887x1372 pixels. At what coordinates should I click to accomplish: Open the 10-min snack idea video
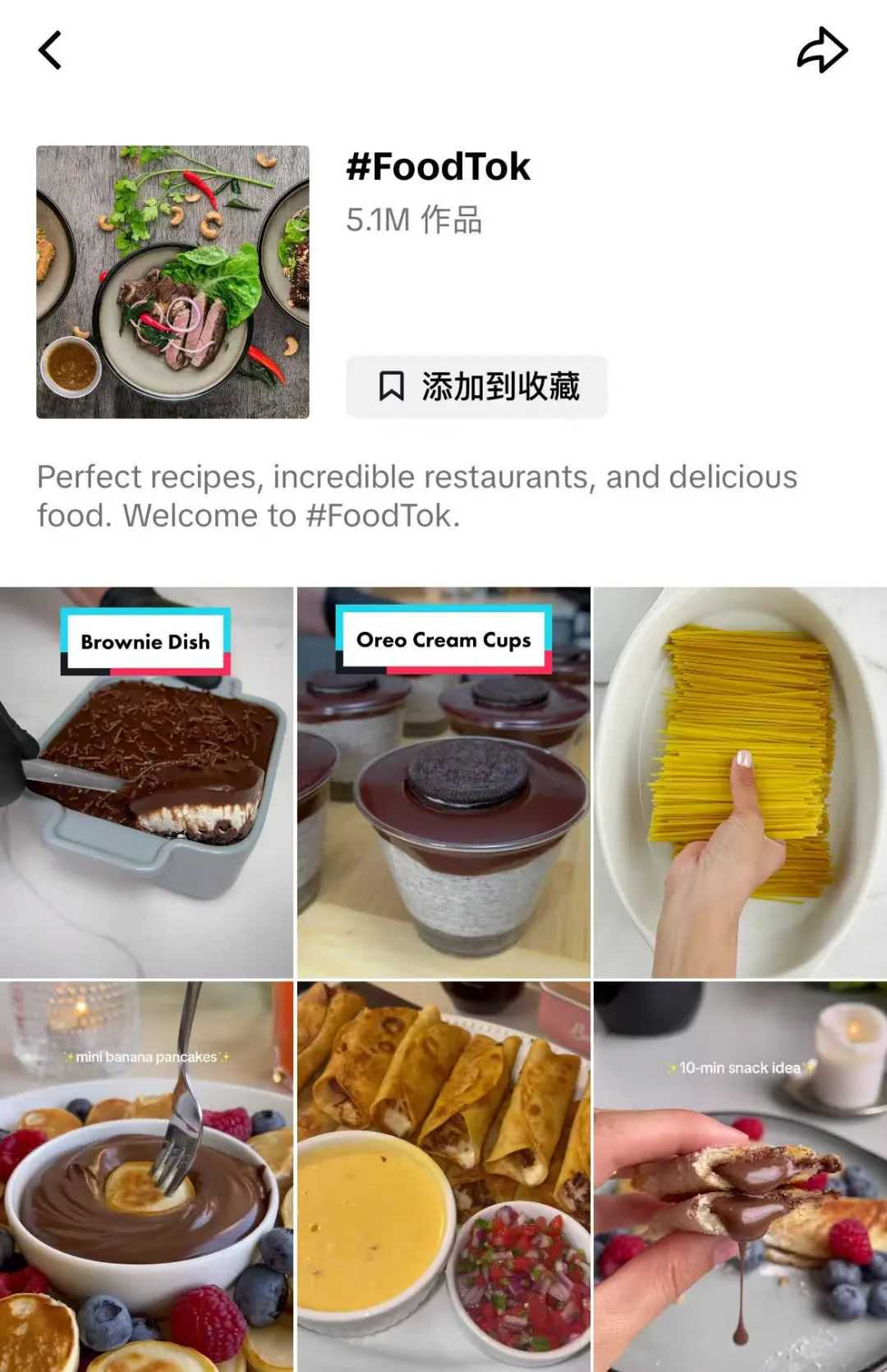[x=739, y=1175]
